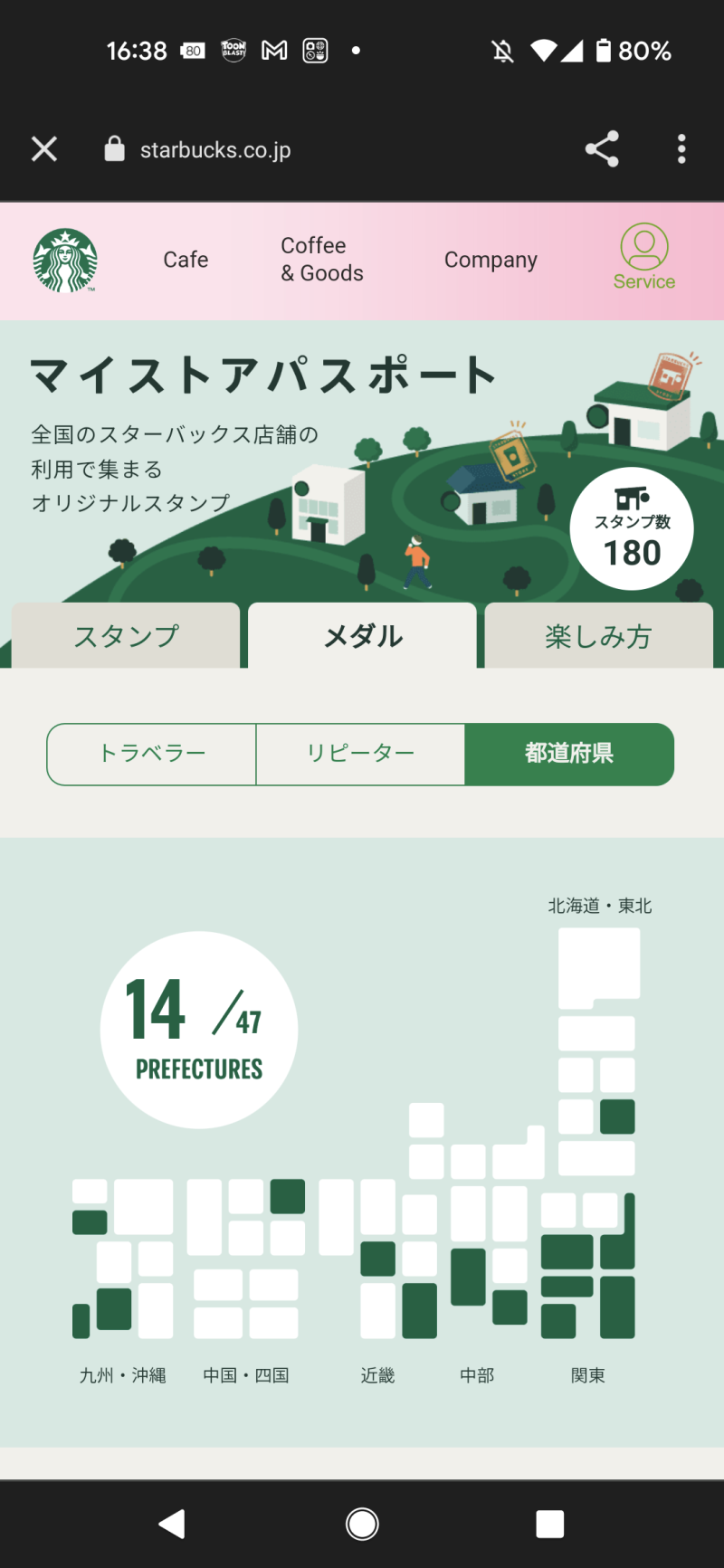
Task: Switch to the スタンプ tab
Action: click(x=126, y=636)
